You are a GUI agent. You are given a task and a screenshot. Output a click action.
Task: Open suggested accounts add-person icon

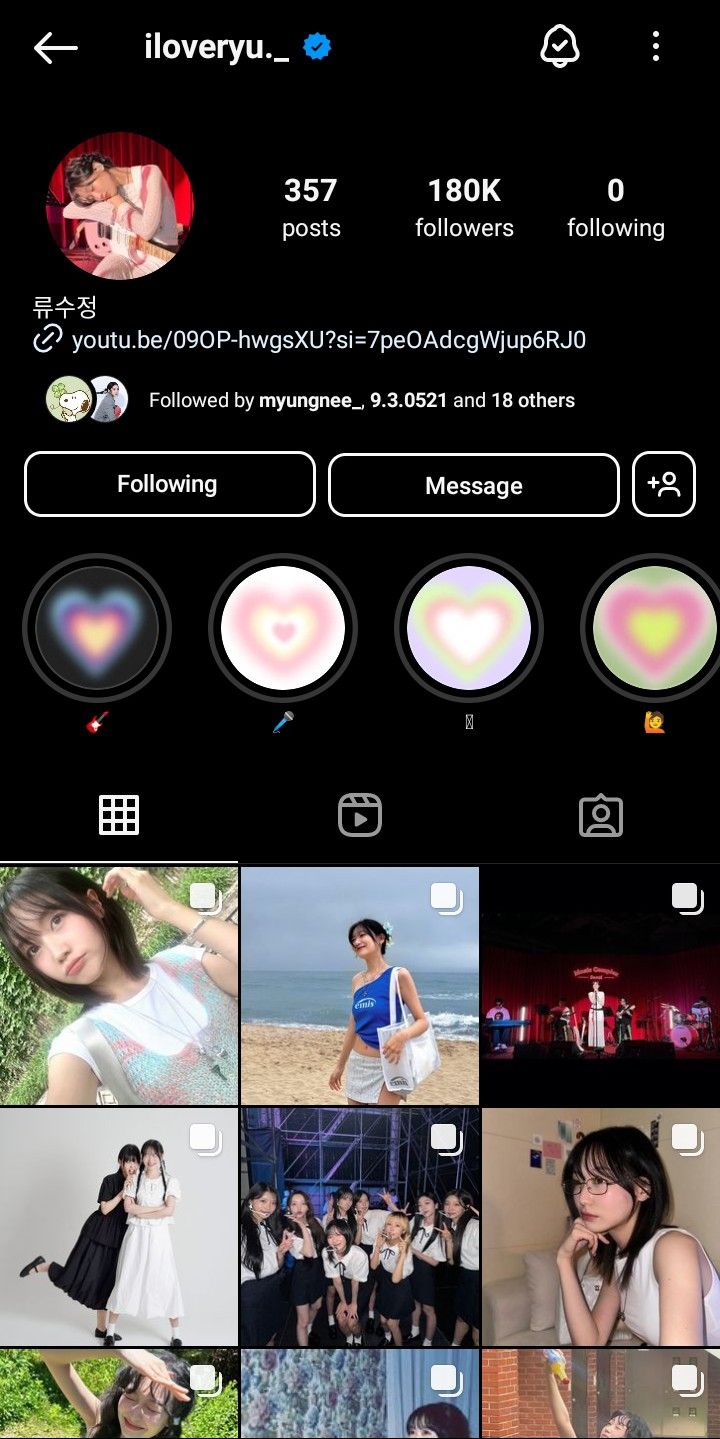pos(664,485)
